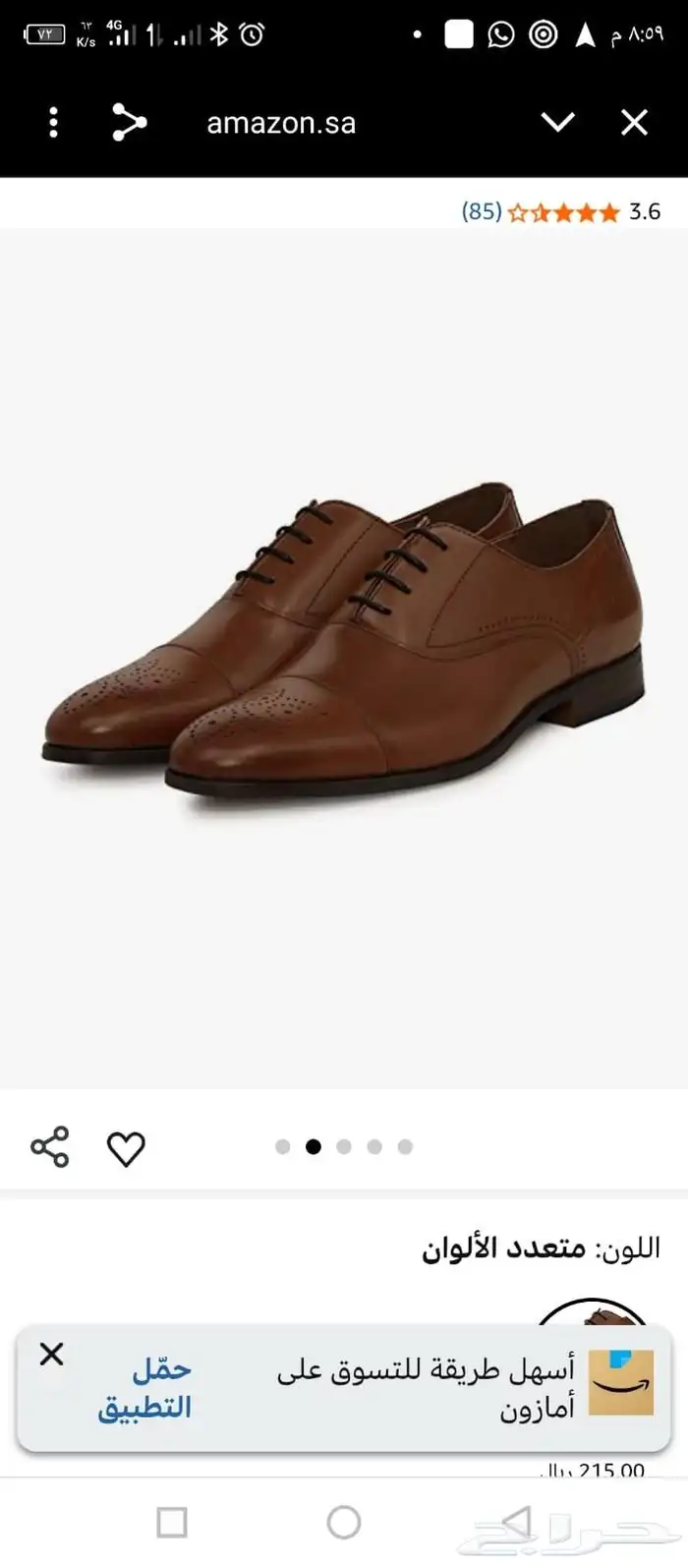Close the amazon.sa browser tab
The width and height of the screenshot is (688, 1568).
click(635, 123)
